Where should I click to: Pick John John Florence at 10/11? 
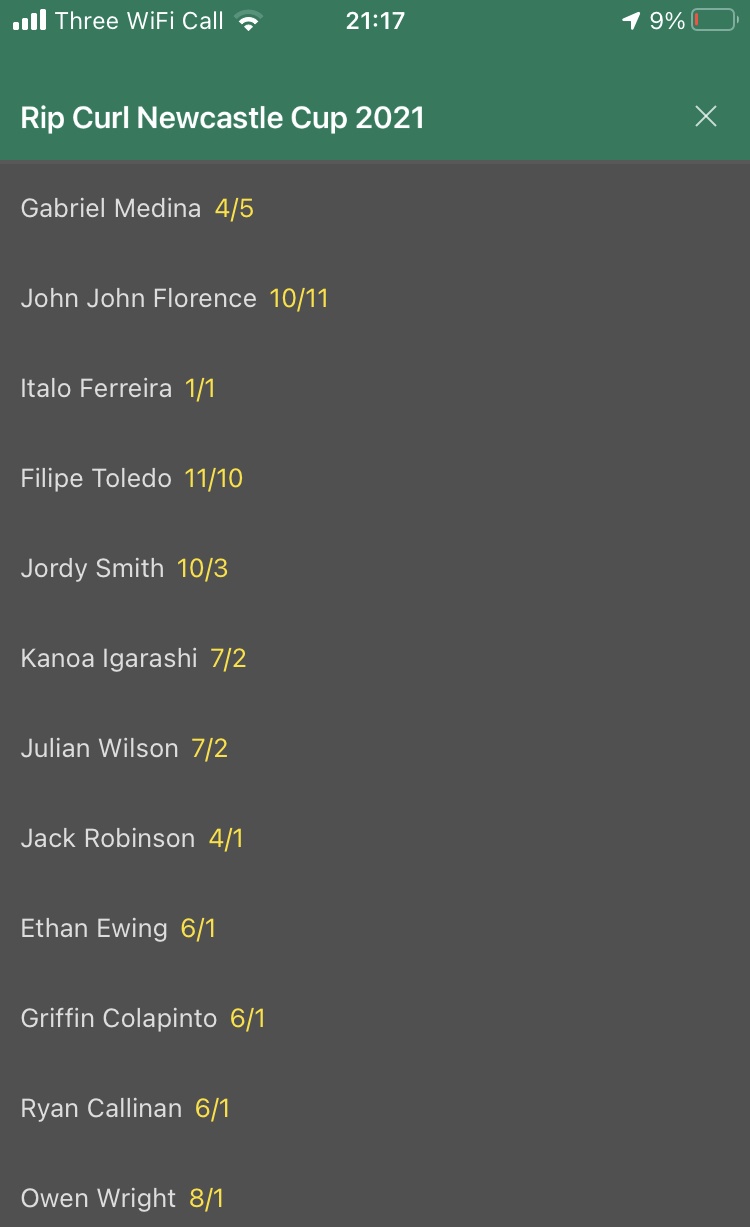pyautogui.click(x=375, y=298)
